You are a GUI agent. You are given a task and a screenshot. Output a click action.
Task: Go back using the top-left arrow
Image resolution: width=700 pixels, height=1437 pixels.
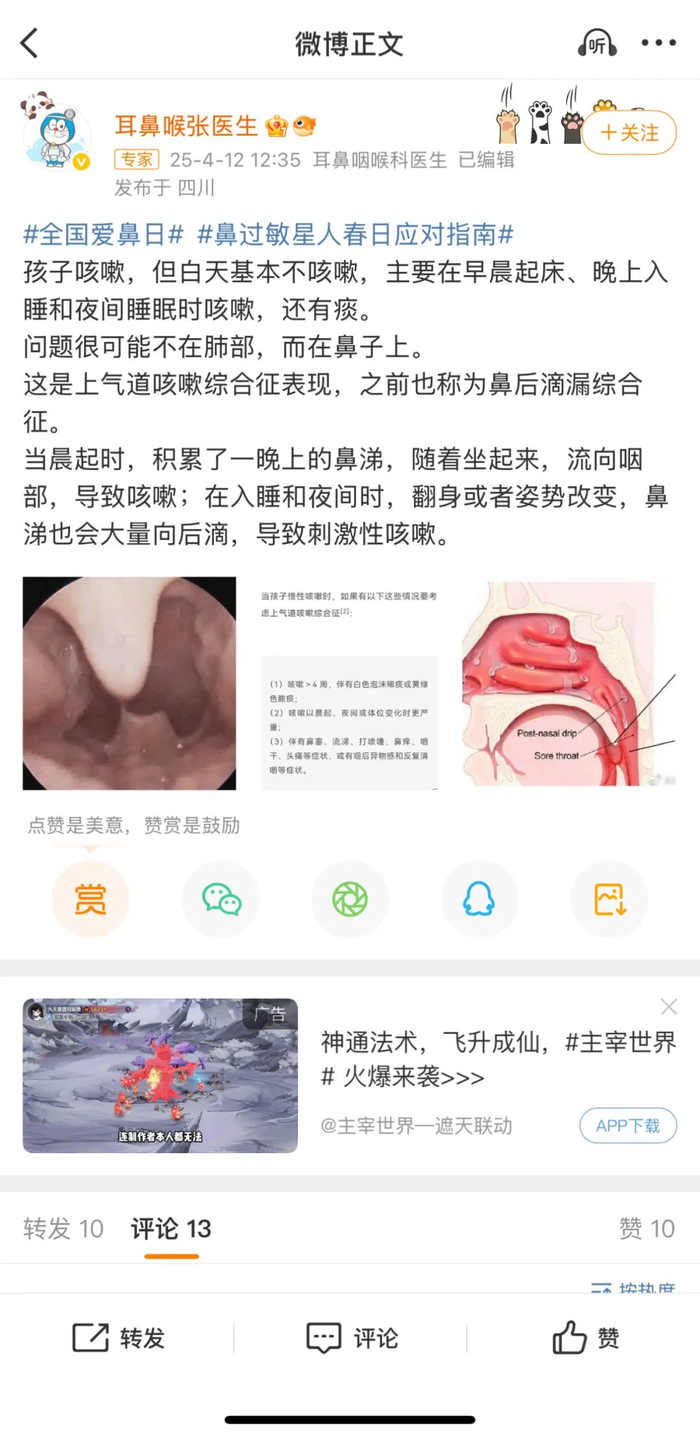point(29,43)
